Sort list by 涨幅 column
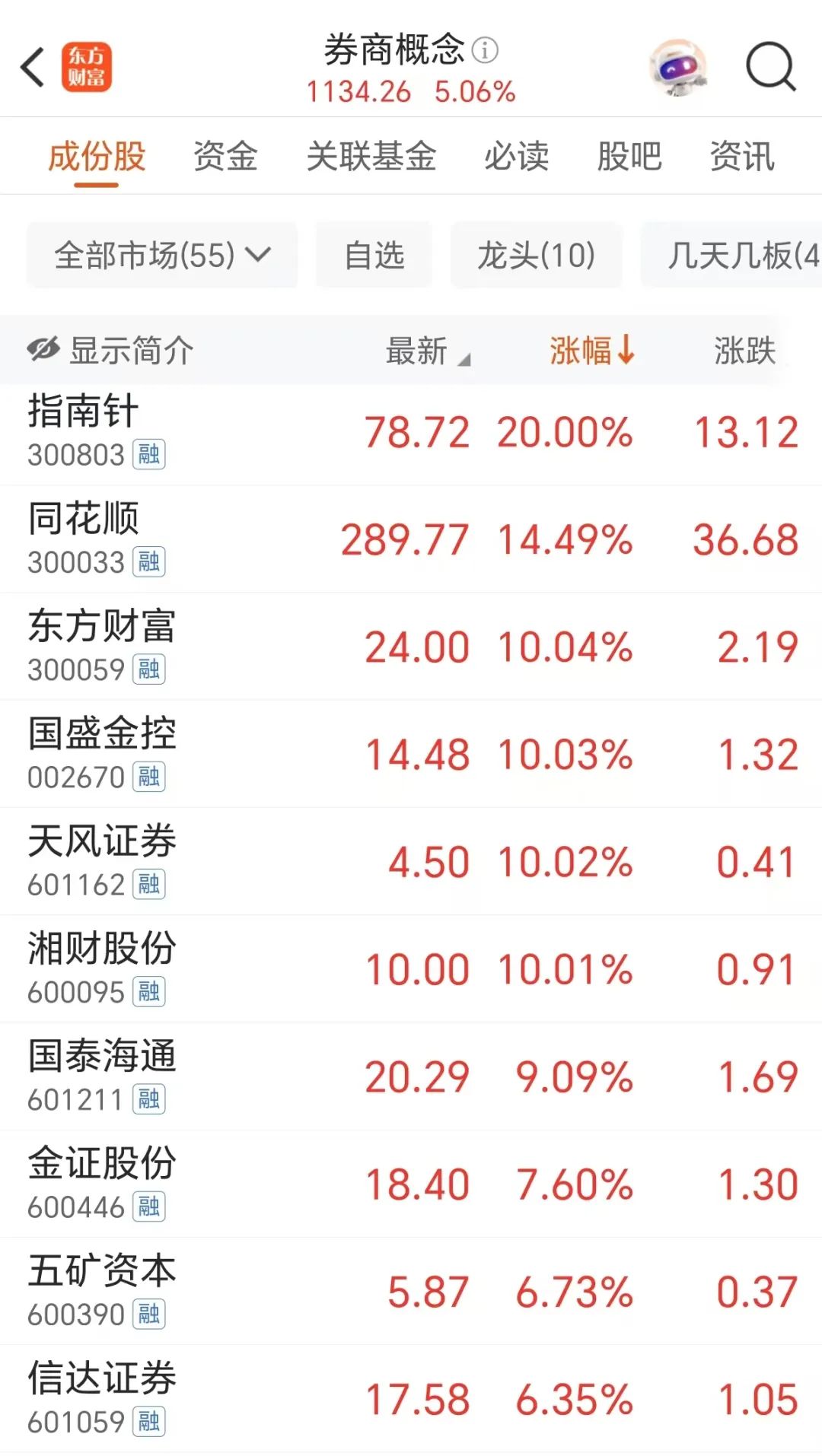The height and width of the screenshot is (1456, 822). 592,351
